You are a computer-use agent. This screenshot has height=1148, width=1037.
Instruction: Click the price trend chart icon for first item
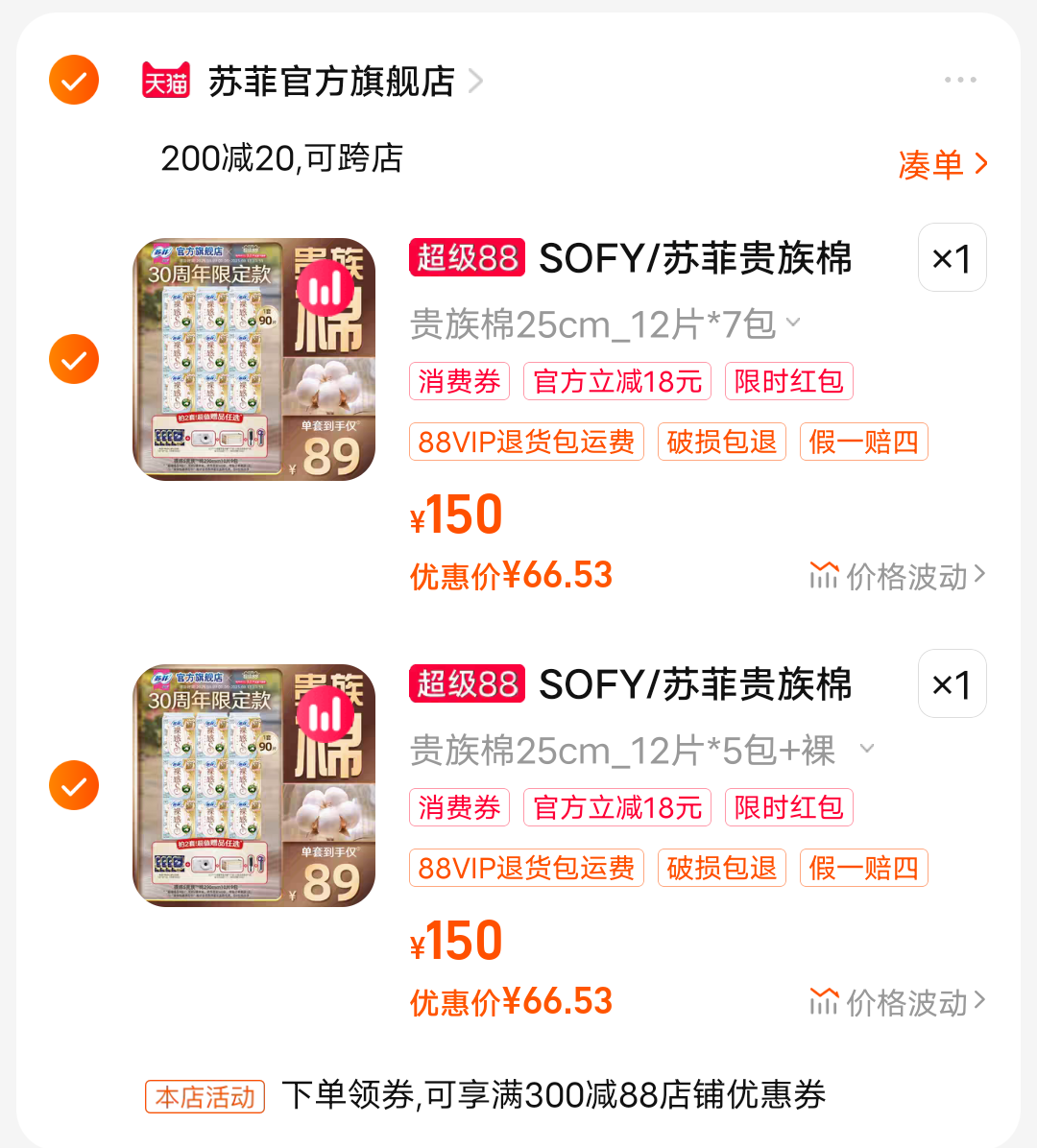tap(826, 574)
